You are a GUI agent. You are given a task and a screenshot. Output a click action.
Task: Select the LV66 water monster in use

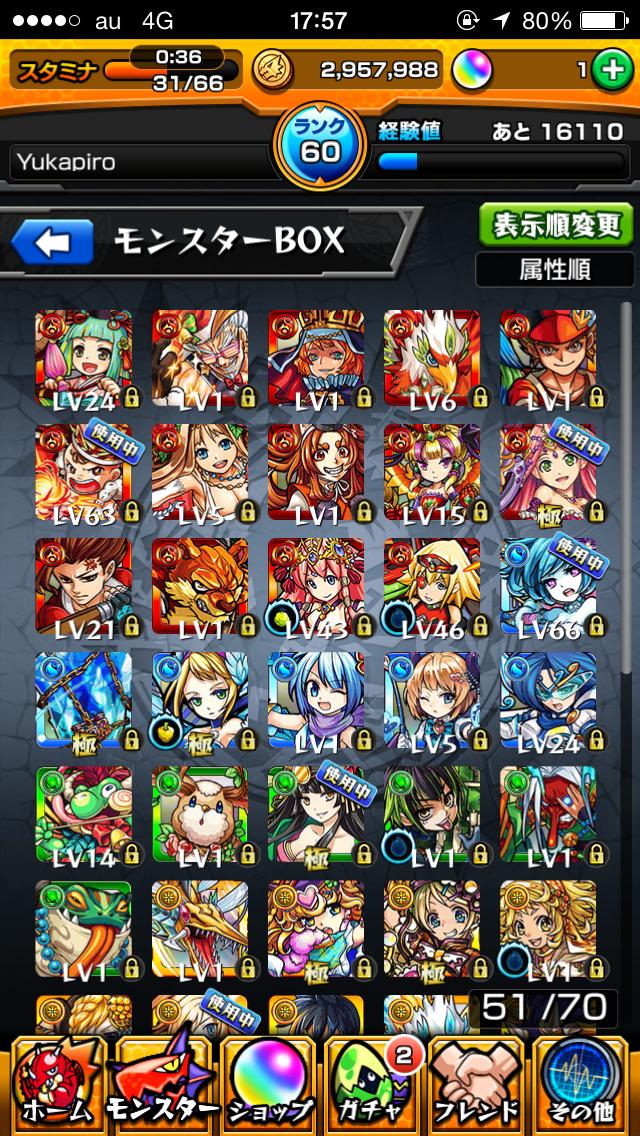click(x=548, y=587)
